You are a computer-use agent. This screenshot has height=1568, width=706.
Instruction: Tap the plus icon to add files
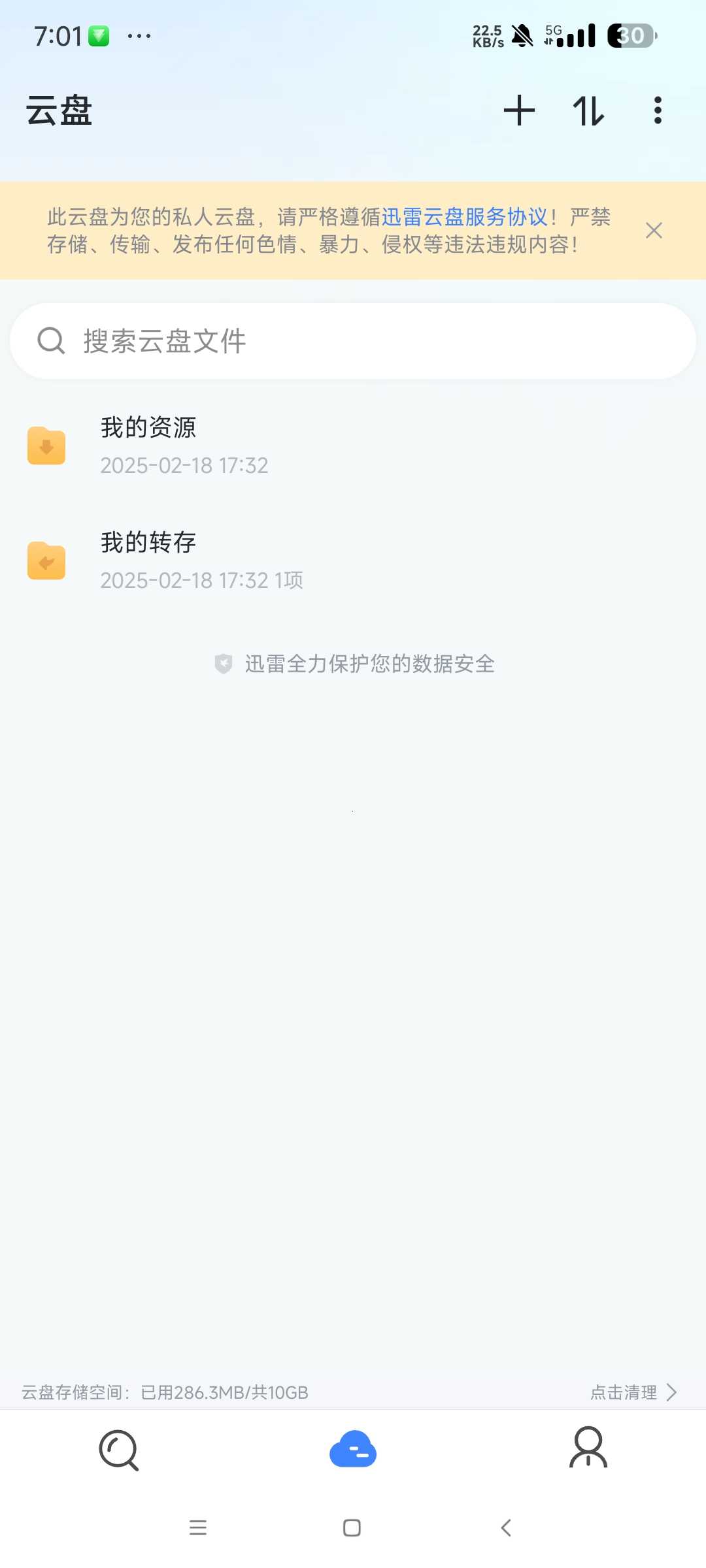pyautogui.click(x=520, y=110)
